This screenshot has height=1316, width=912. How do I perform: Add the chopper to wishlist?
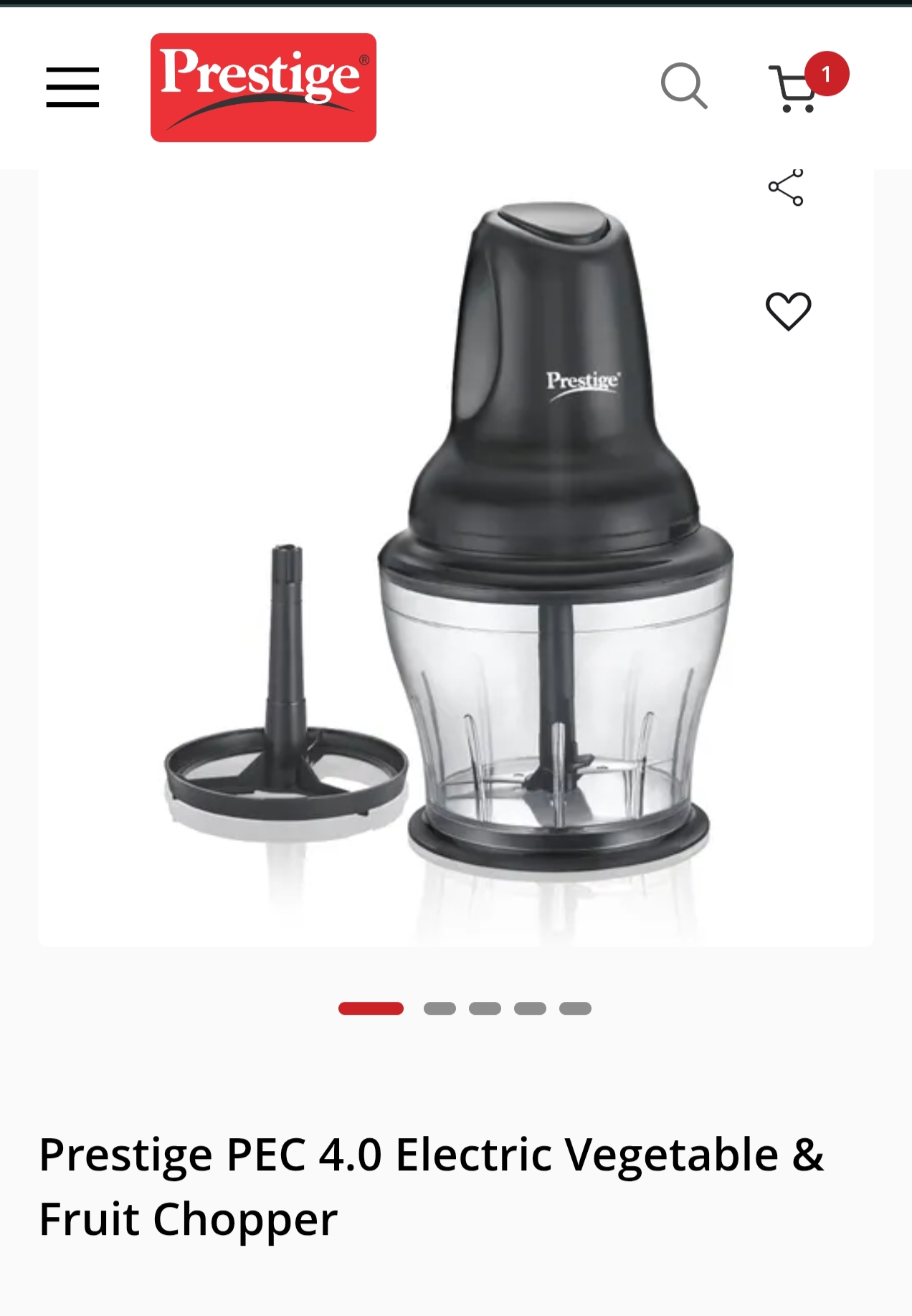coord(788,311)
